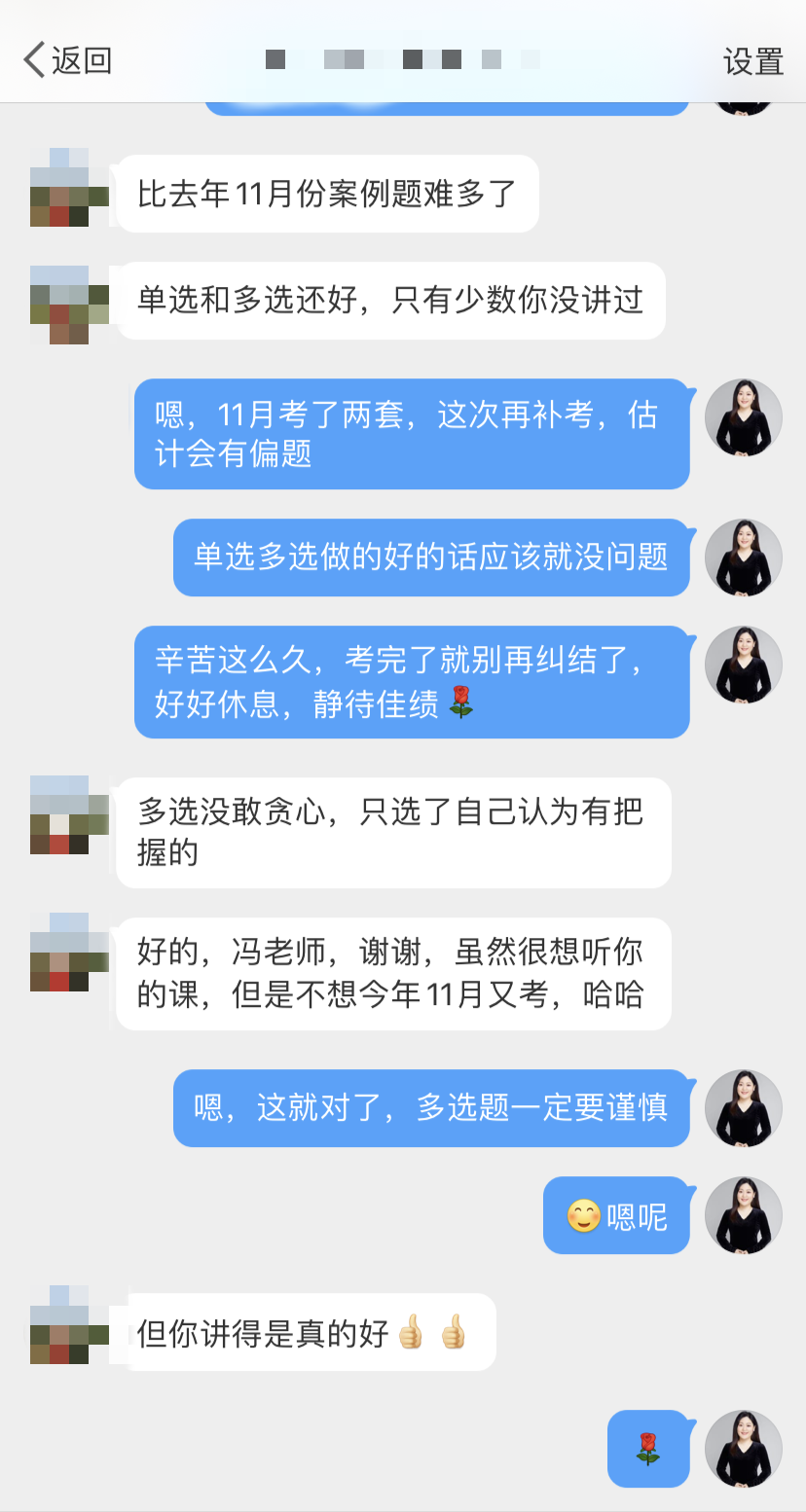
Task: Select the message 比去年11月份案例题难多了
Action: click(x=327, y=195)
